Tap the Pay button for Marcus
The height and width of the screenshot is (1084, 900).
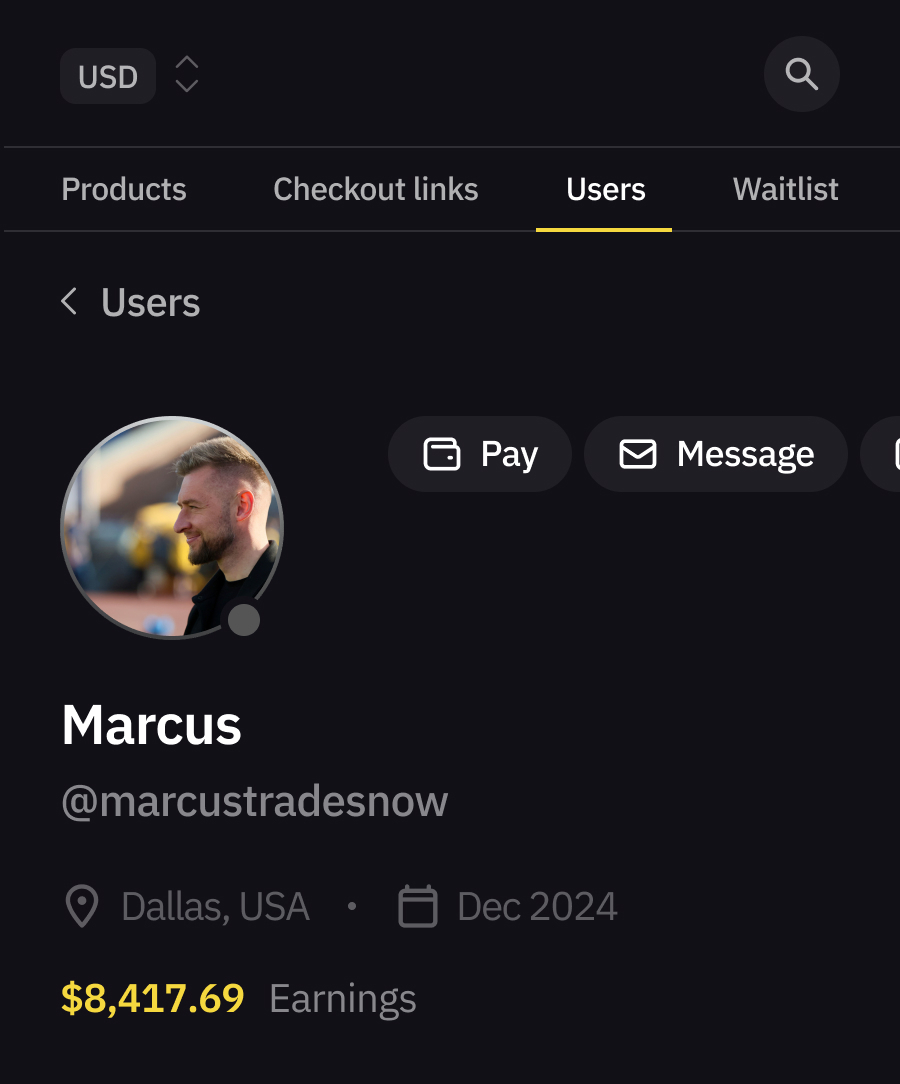coord(480,454)
